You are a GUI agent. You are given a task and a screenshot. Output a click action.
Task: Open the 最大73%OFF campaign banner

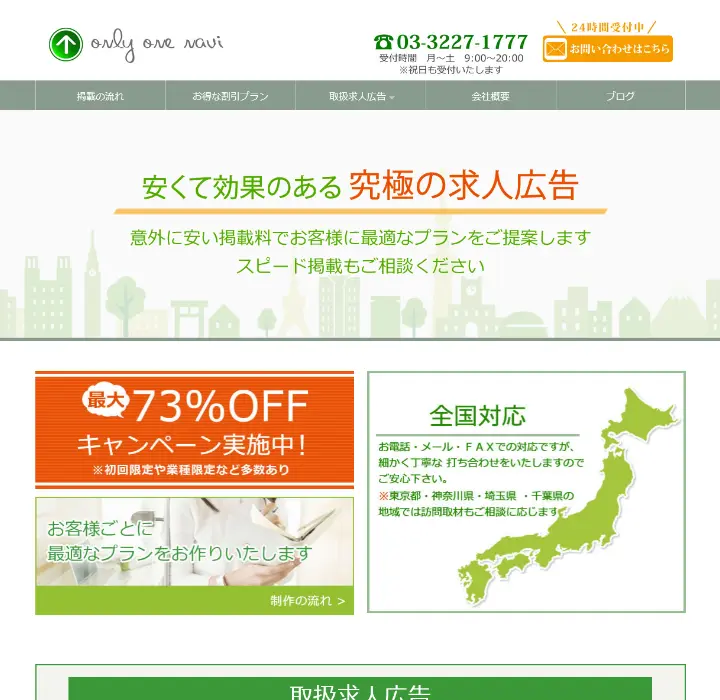[194, 430]
